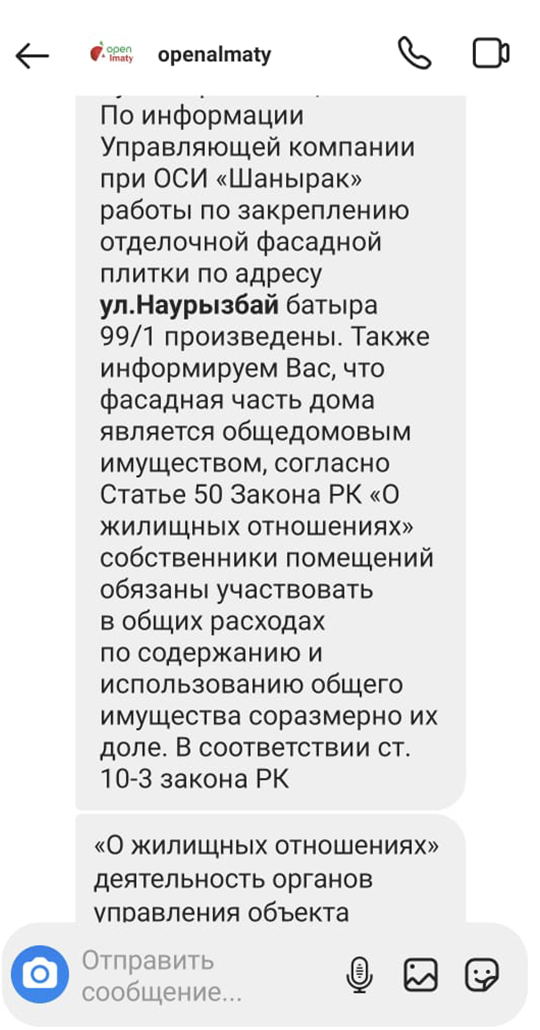Go back using the arrow
The image size is (540, 1030).
click(32, 56)
